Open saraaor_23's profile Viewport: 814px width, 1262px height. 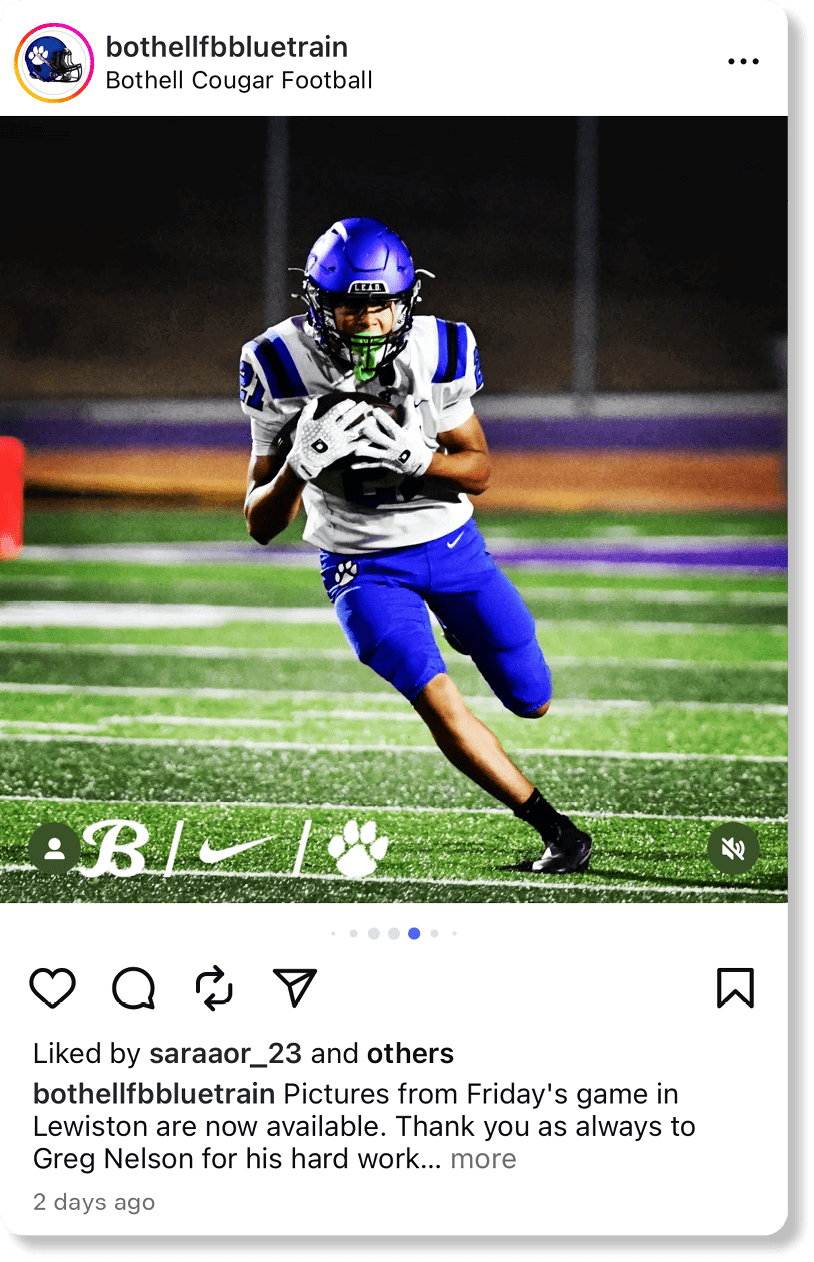point(226,1053)
